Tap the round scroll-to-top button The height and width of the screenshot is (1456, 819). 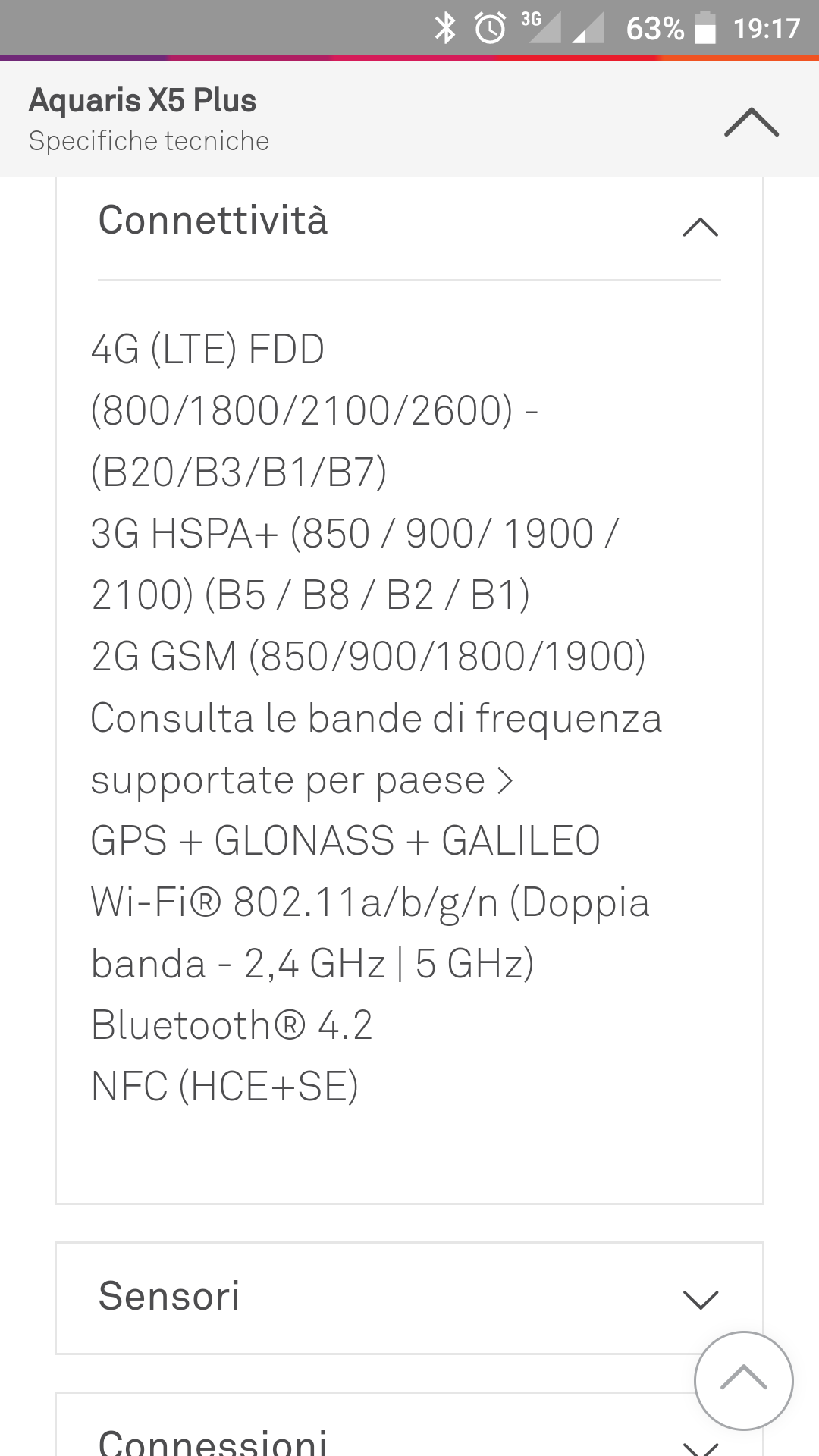pos(743,1380)
